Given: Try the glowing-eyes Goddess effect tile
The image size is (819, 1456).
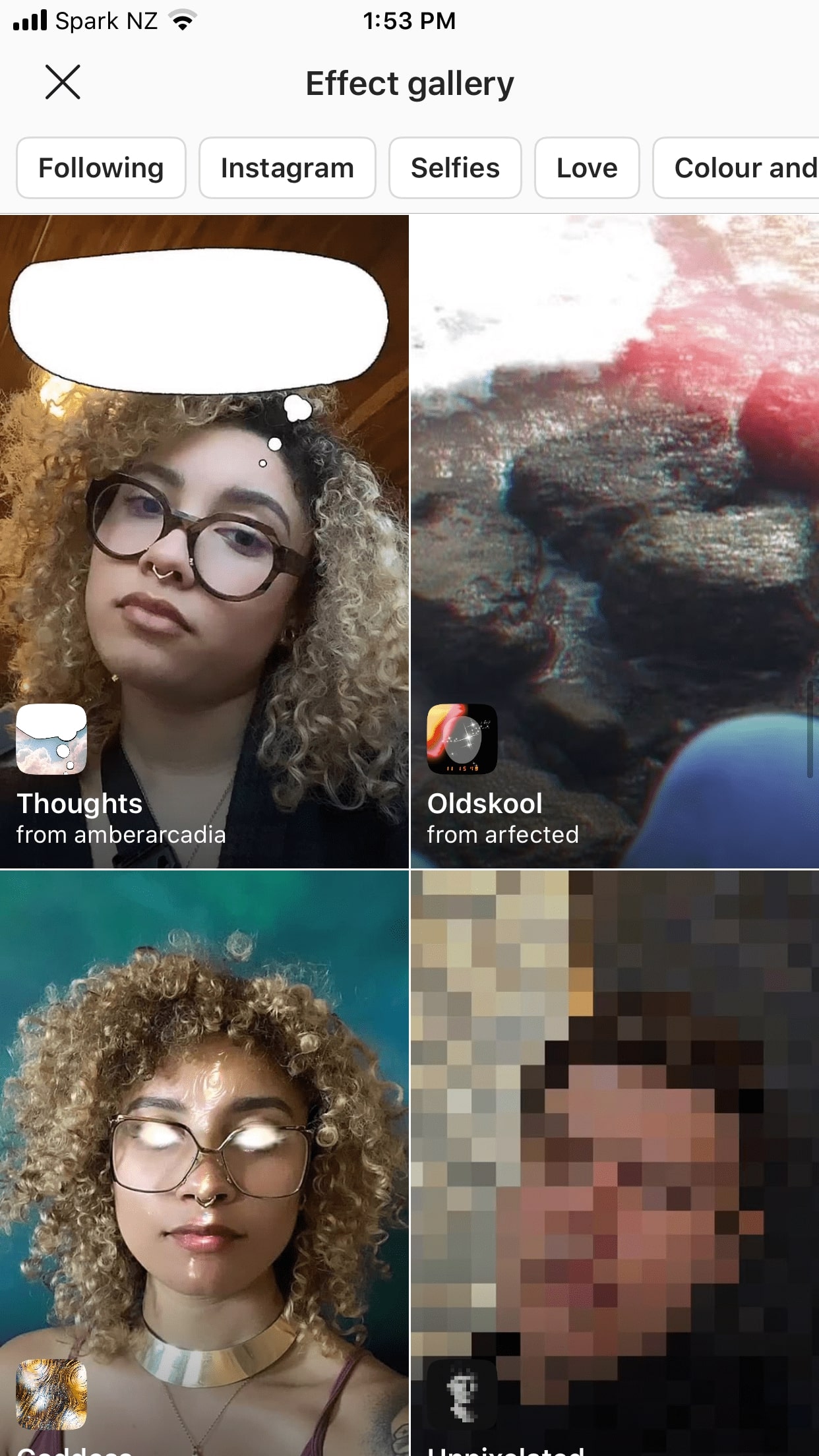Looking at the screenshot, I should point(204,1161).
